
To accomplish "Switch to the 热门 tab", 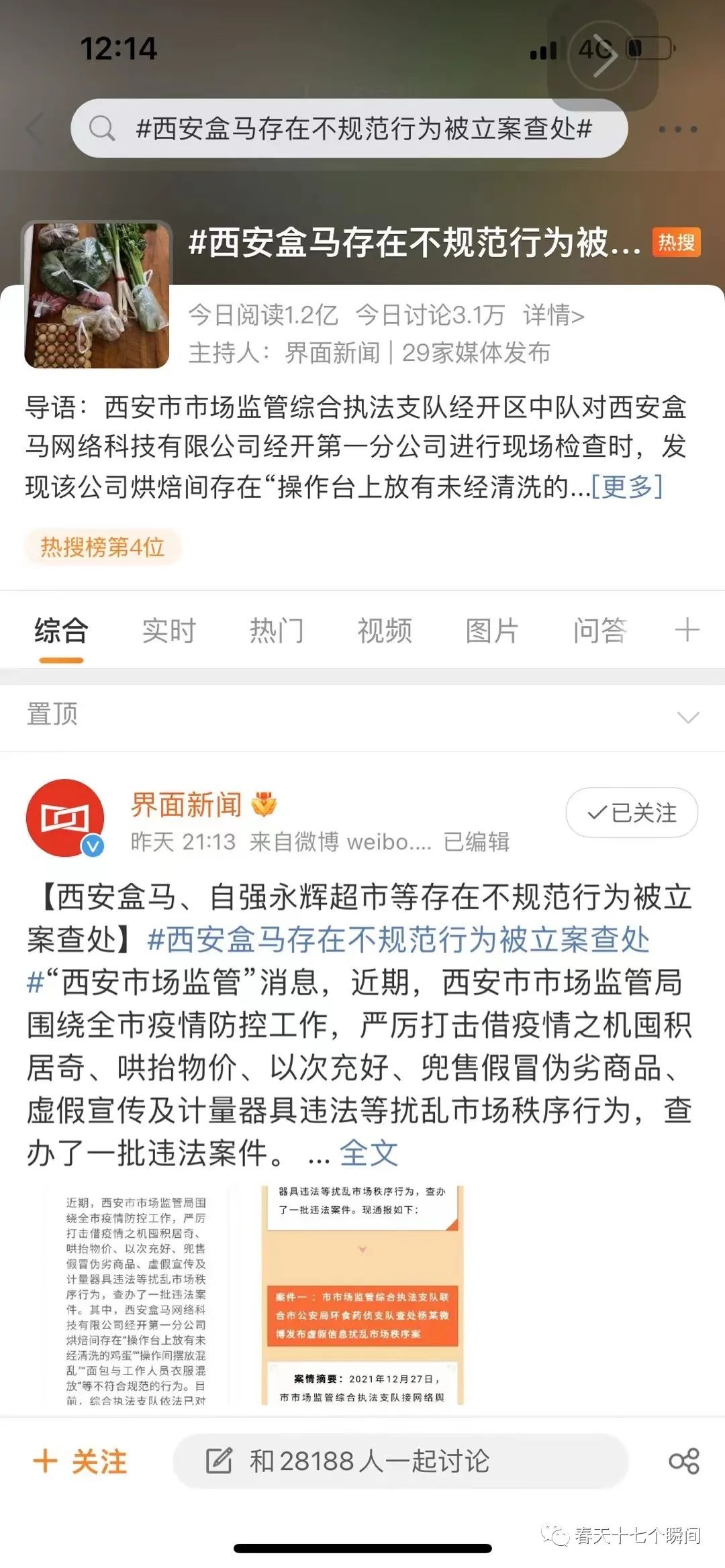I will 277,631.
